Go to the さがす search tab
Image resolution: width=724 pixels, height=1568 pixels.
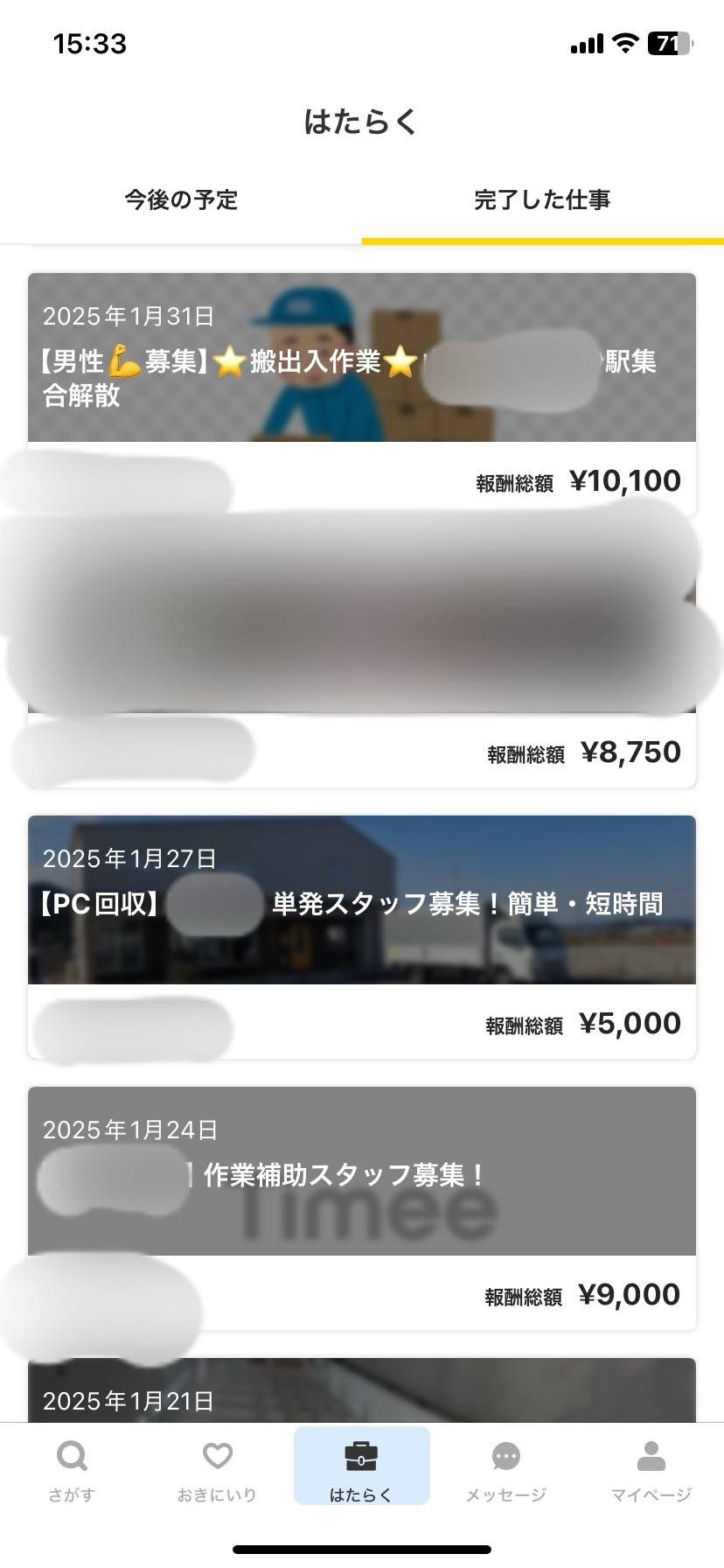point(72,1470)
